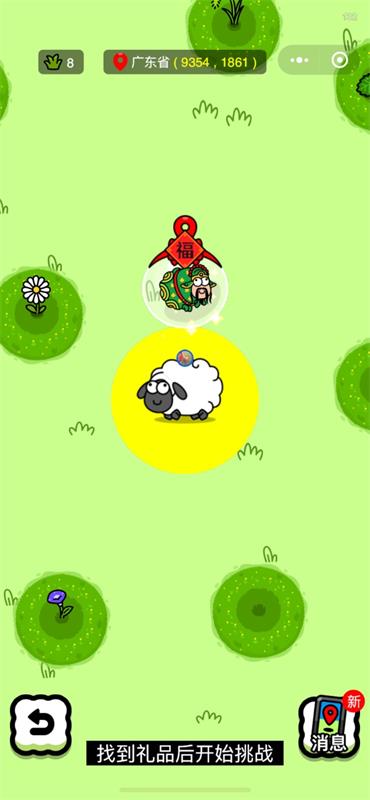This screenshot has height=800, width=370.
Task: Tap the grass count badge
Action: point(61,62)
